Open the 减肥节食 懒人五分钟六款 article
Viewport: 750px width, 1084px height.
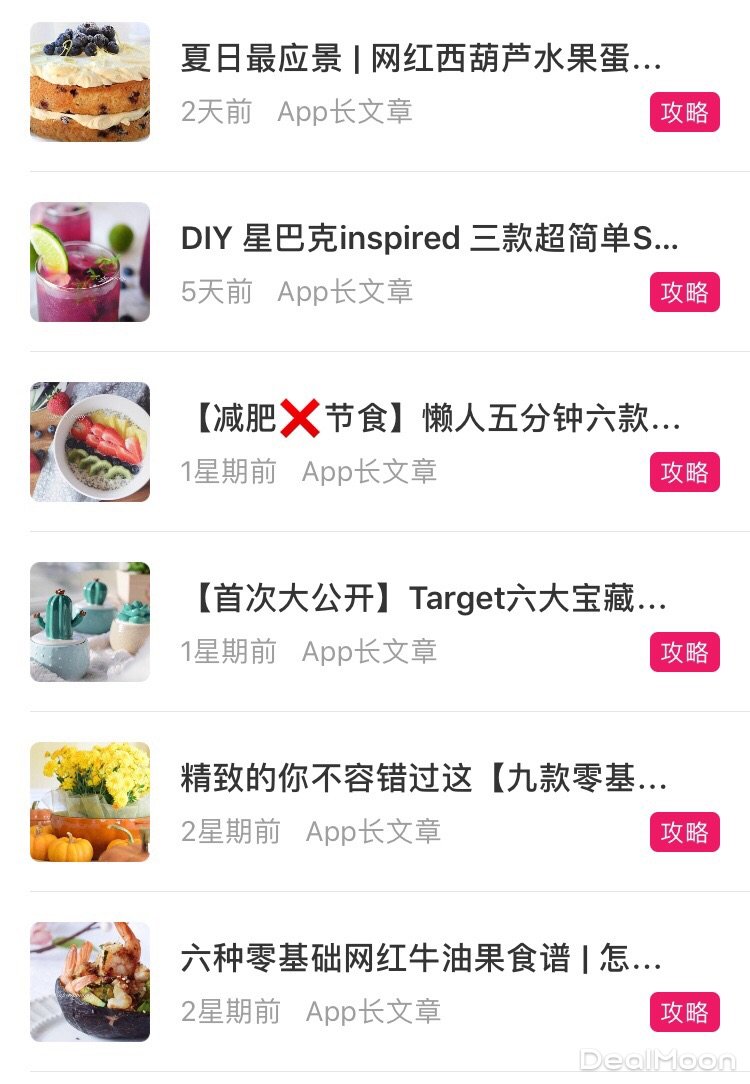pyautogui.click(x=431, y=419)
